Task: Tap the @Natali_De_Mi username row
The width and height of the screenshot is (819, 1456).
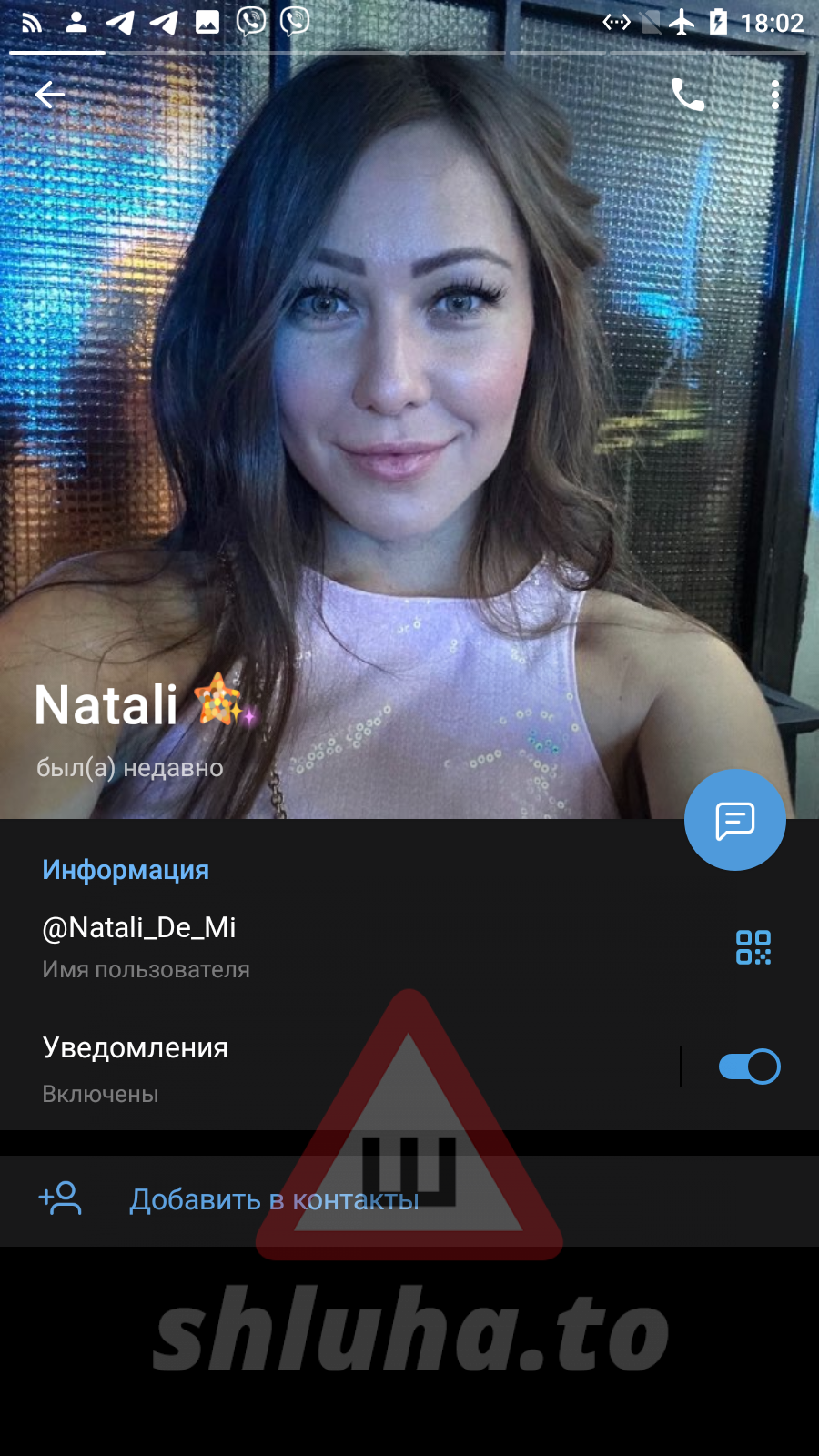Action: [273, 946]
